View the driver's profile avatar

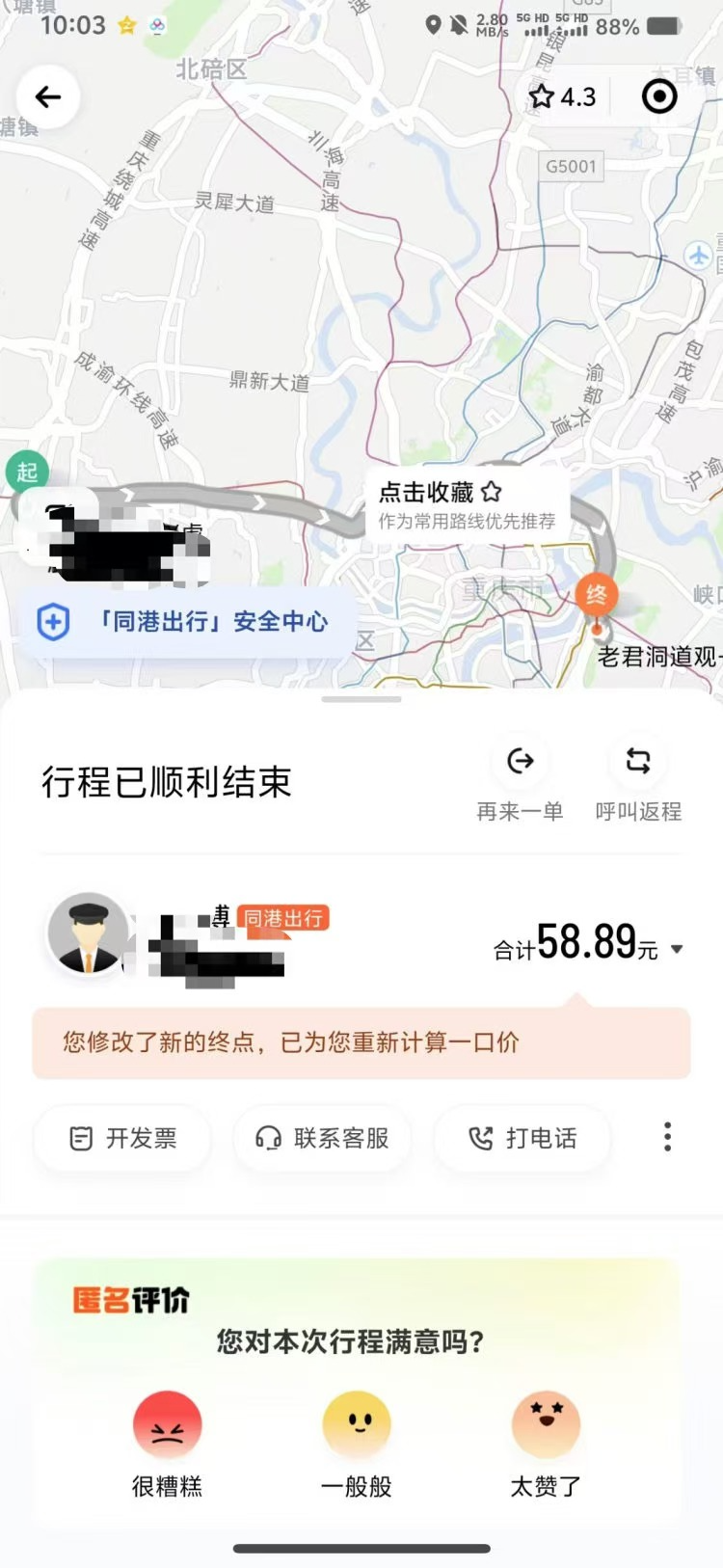[89, 933]
